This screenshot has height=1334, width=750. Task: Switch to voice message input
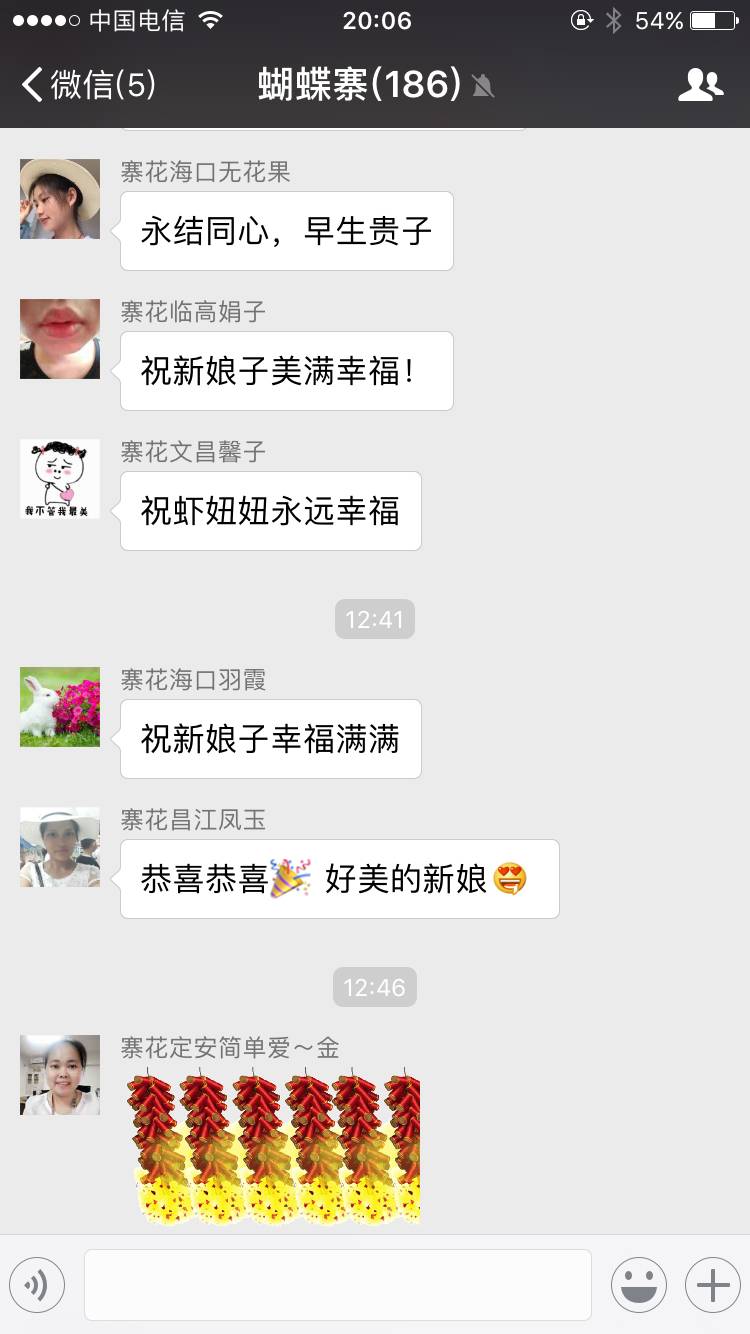[x=37, y=1284]
